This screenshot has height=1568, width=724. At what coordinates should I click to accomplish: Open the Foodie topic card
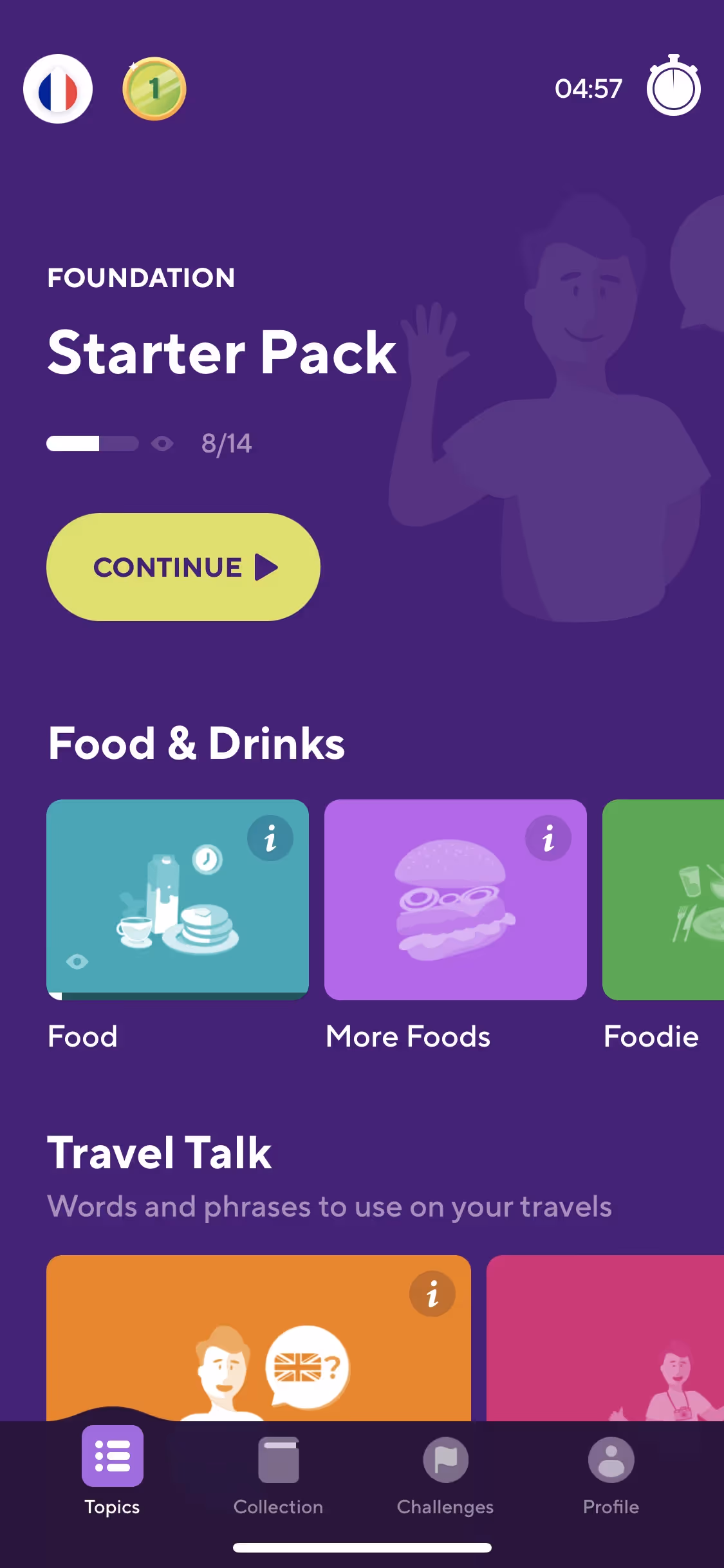click(663, 900)
